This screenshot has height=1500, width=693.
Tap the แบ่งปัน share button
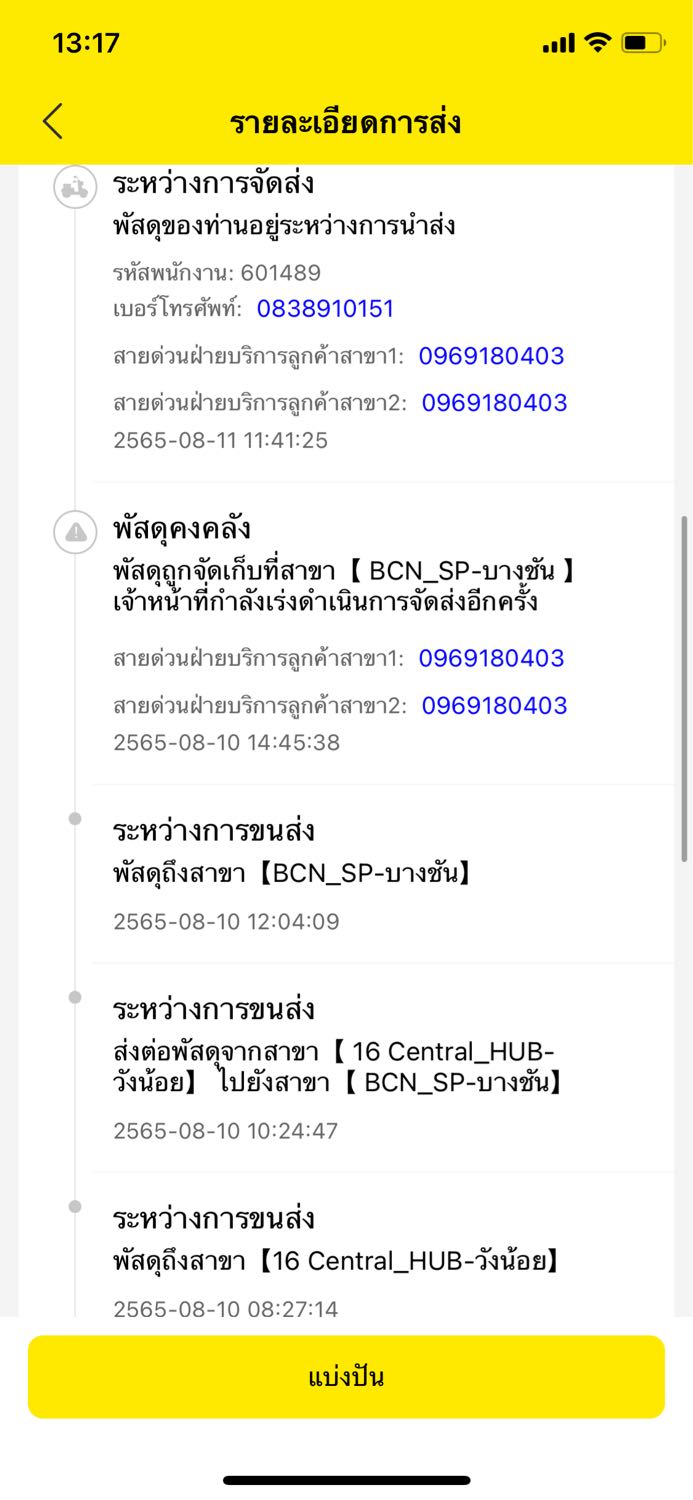tap(346, 1377)
